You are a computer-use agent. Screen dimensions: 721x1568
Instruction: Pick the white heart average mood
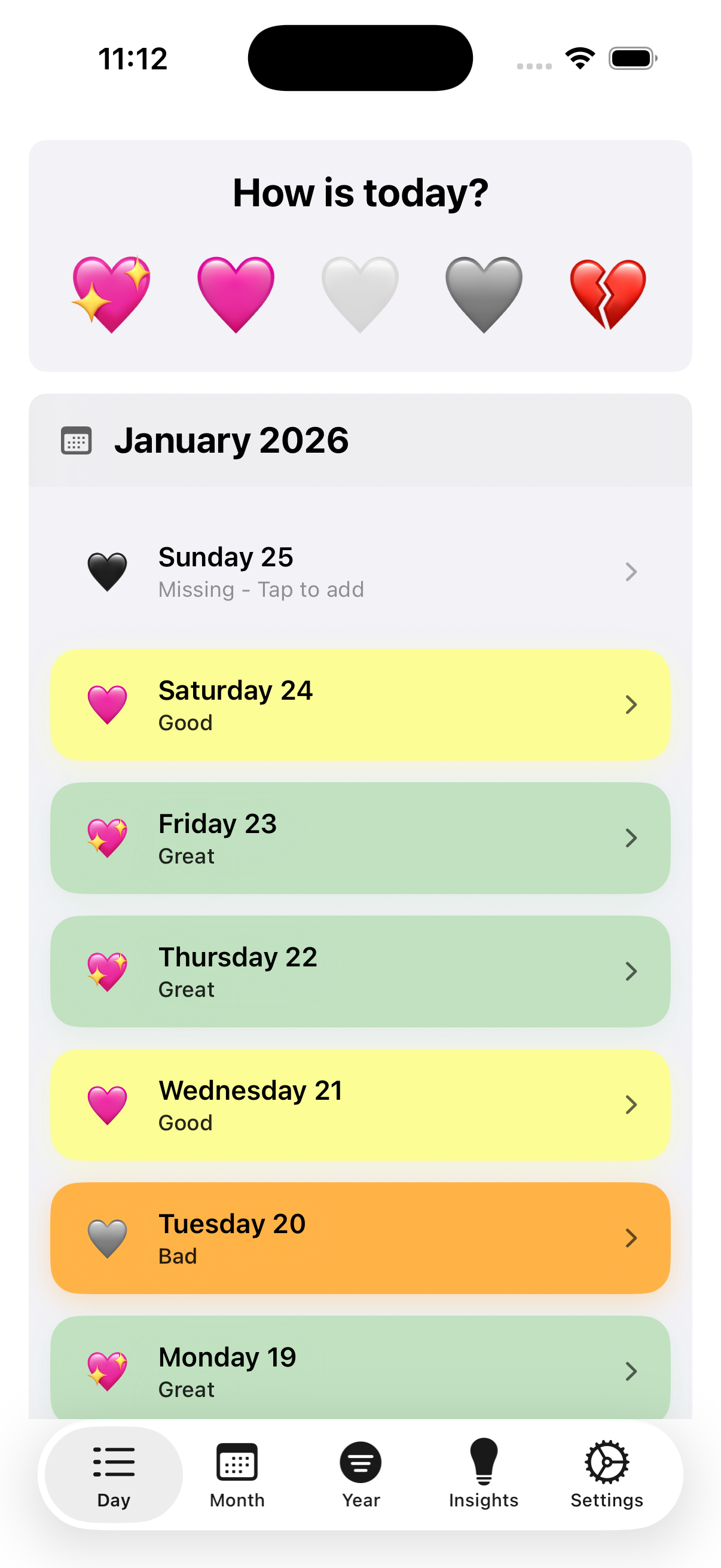tap(360, 294)
